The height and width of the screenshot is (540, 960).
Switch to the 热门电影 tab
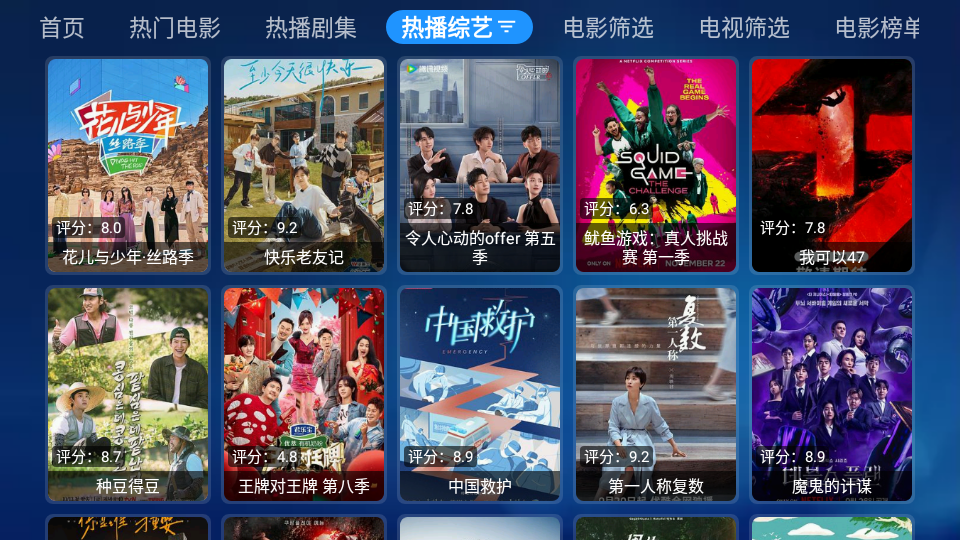pyautogui.click(x=175, y=28)
